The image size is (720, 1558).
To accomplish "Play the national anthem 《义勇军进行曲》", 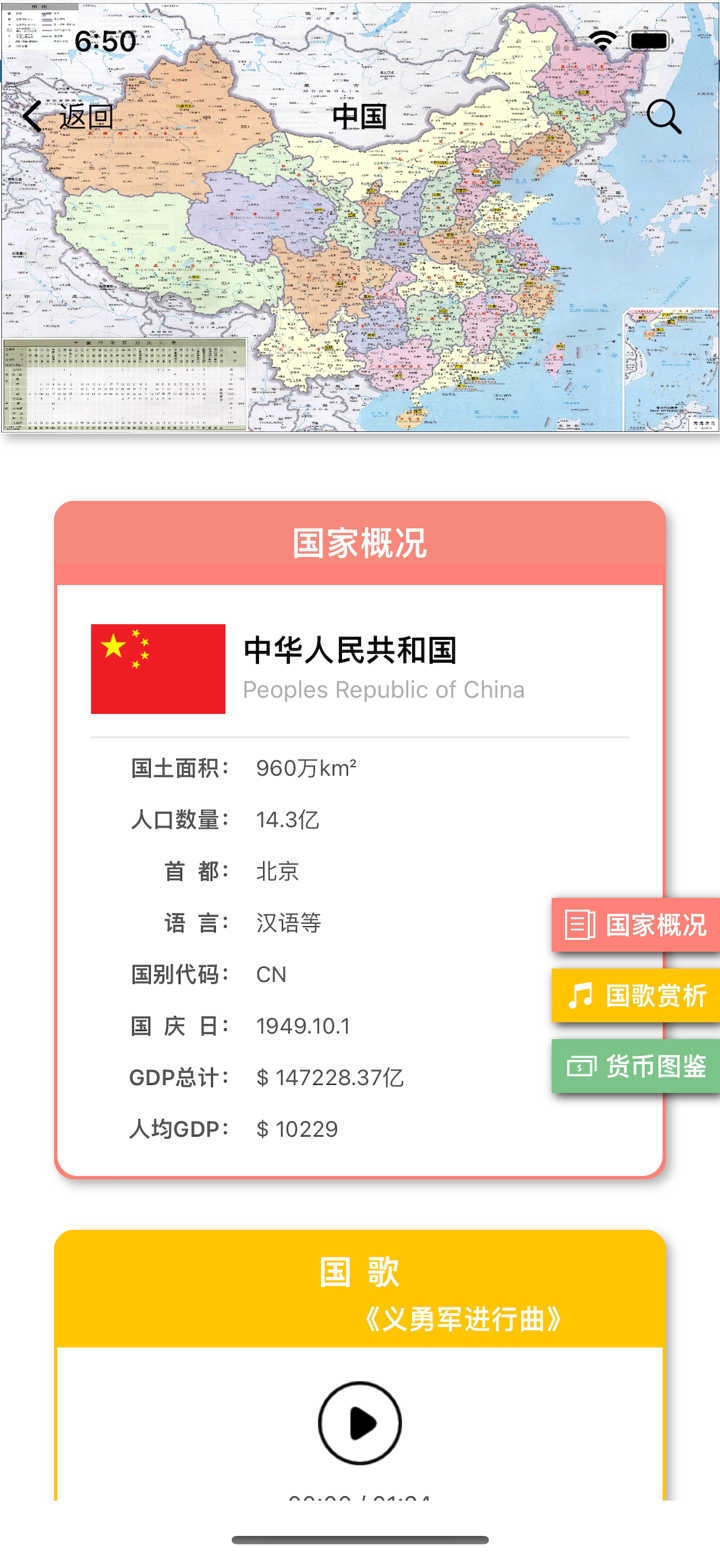I will click(360, 1422).
